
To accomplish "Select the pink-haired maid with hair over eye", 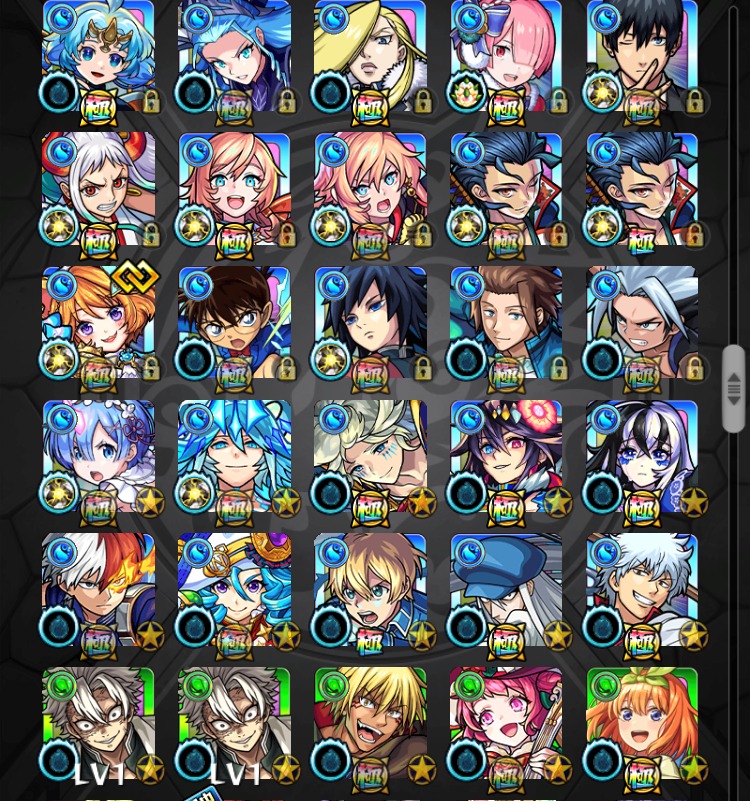I will (x=506, y=57).
